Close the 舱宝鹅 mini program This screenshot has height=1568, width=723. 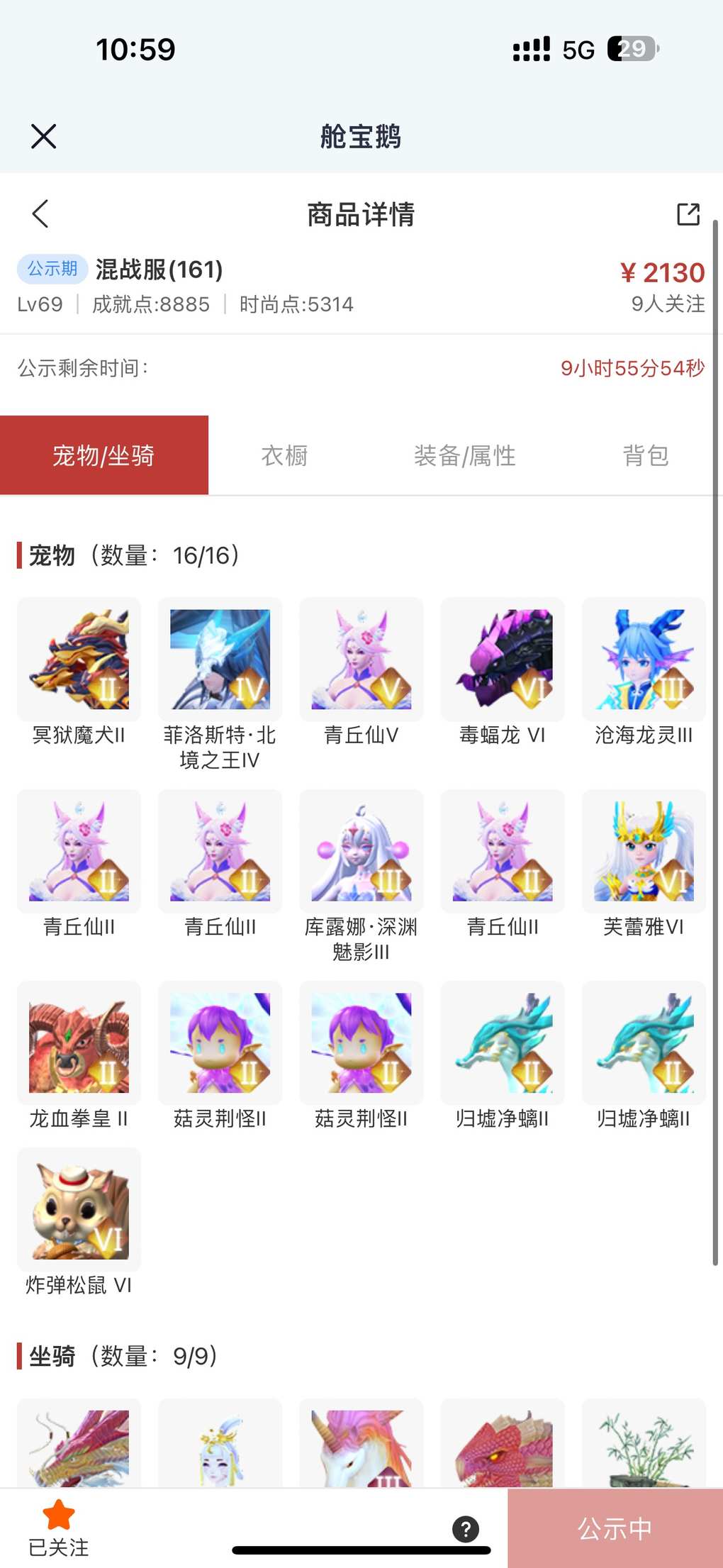pos(43,136)
